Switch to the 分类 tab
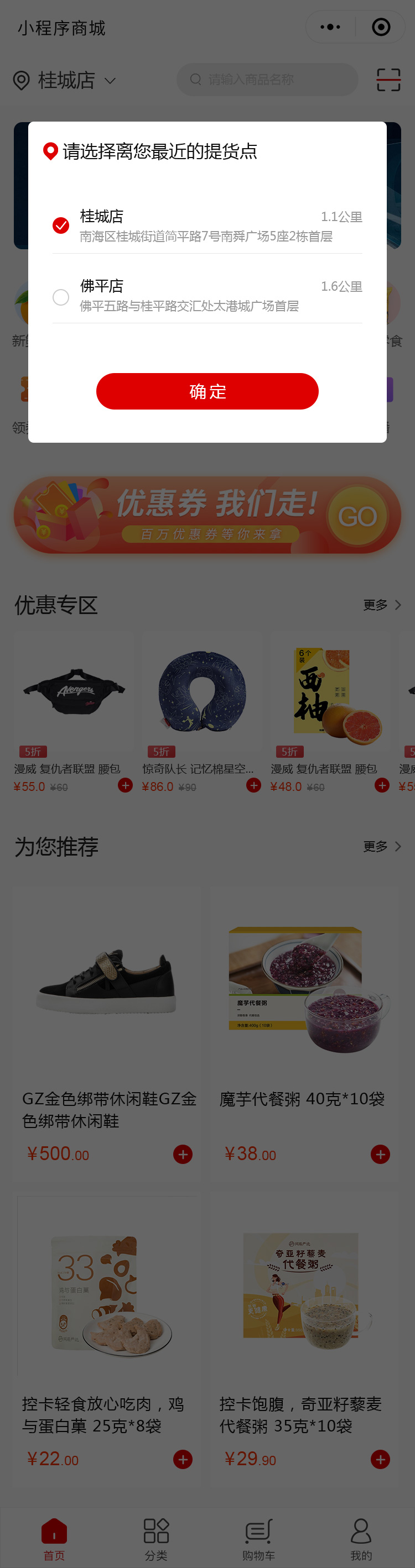Screen dimensions: 415x1568 coord(156,1538)
